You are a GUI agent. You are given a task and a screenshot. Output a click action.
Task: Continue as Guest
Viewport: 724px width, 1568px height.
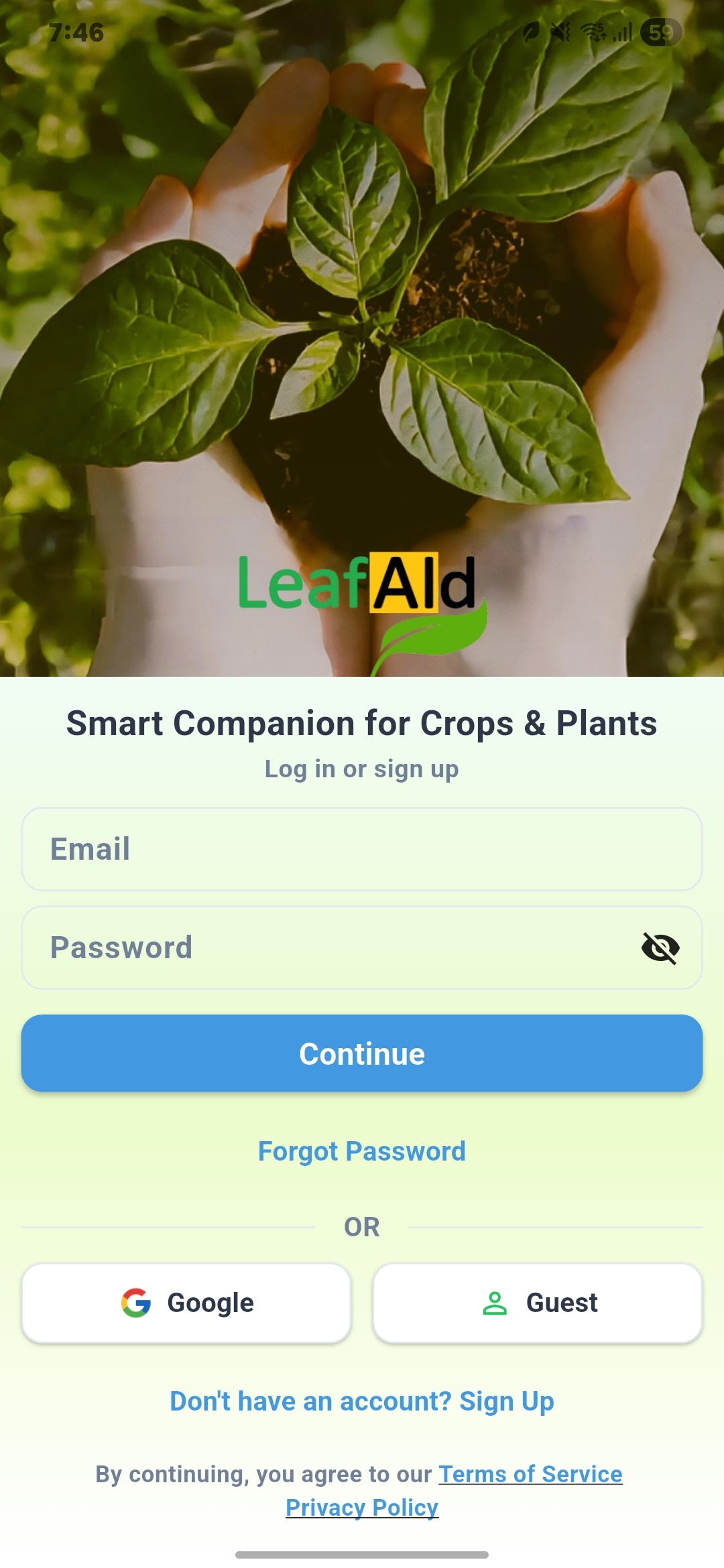pyautogui.click(x=536, y=1301)
